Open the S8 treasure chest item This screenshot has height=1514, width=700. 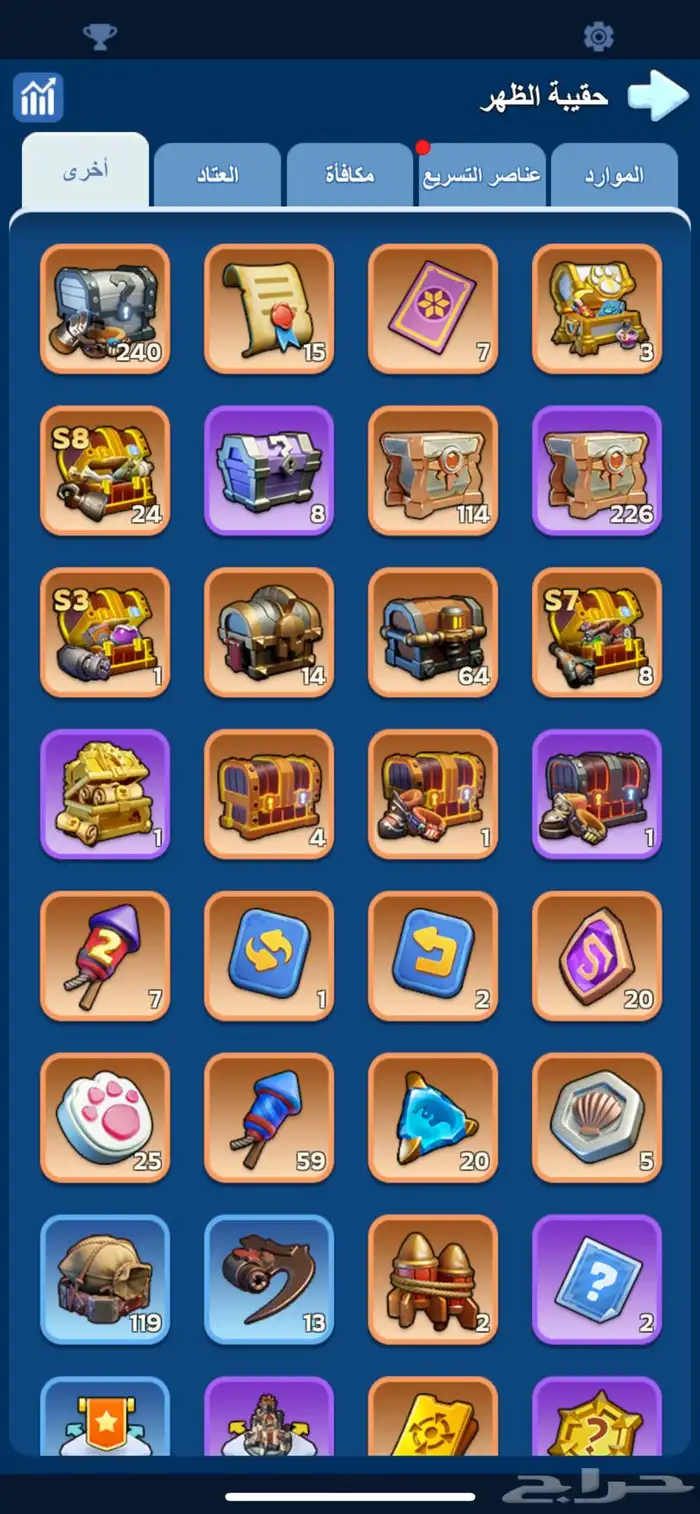click(105, 471)
